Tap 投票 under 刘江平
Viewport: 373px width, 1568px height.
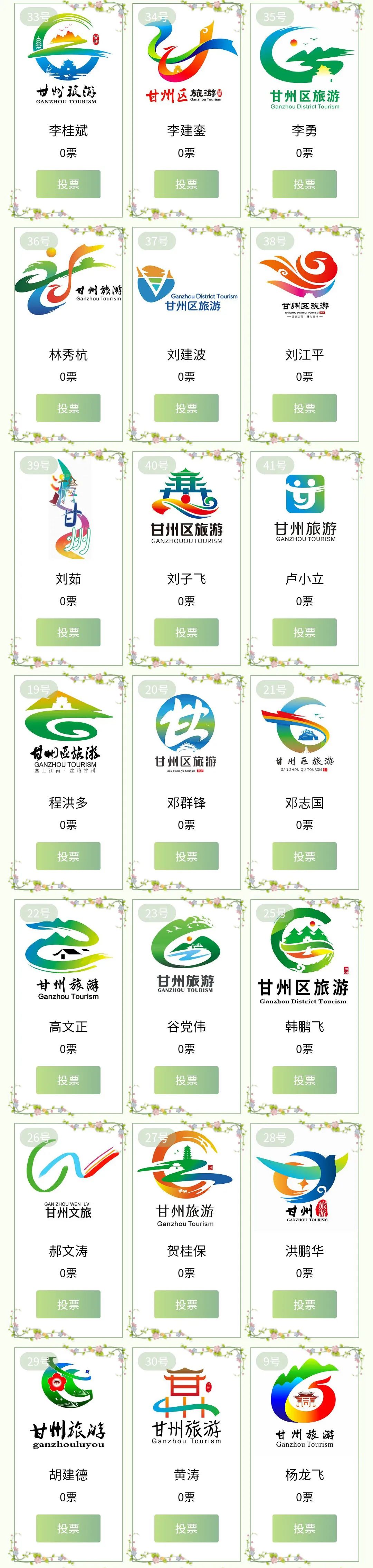304,408
